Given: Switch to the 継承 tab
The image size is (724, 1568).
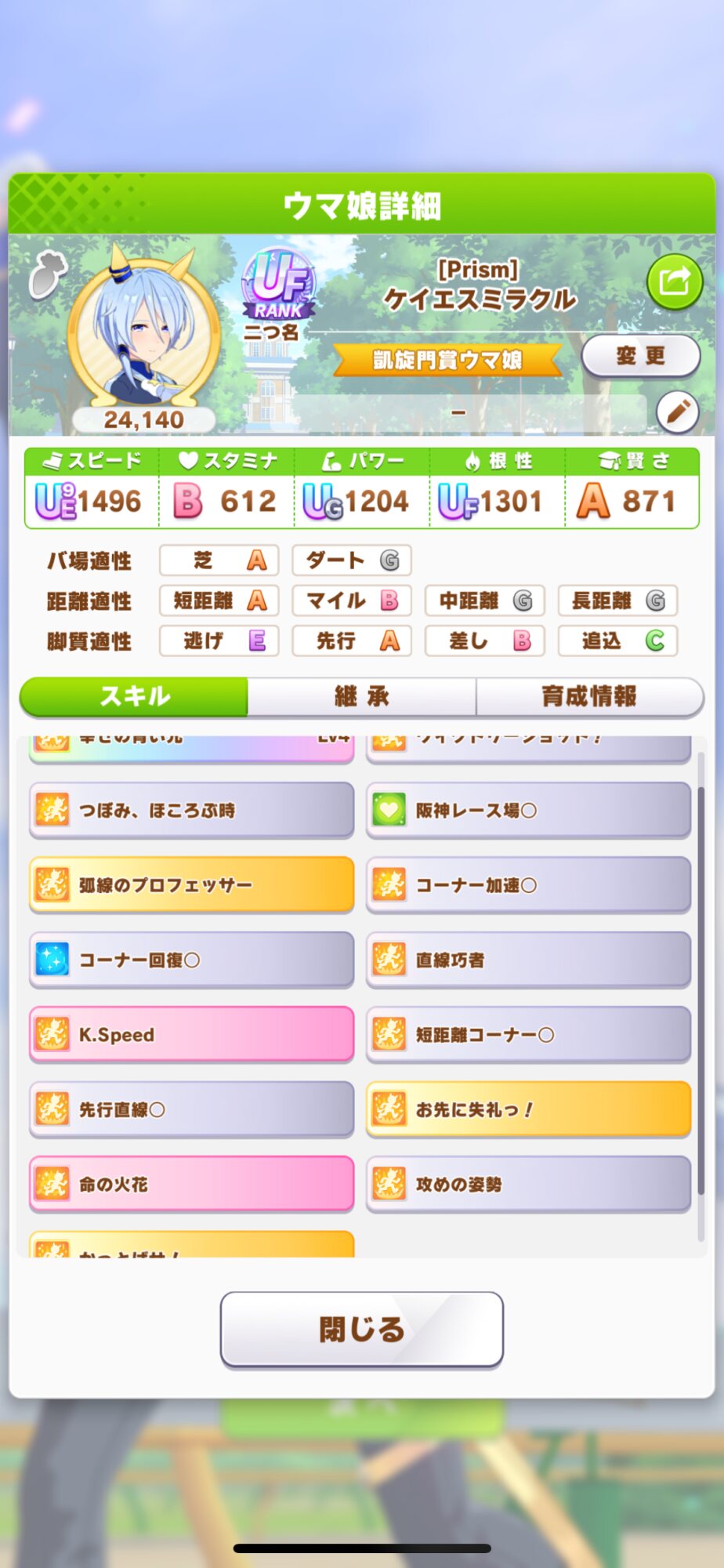Looking at the screenshot, I should pyautogui.click(x=361, y=696).
